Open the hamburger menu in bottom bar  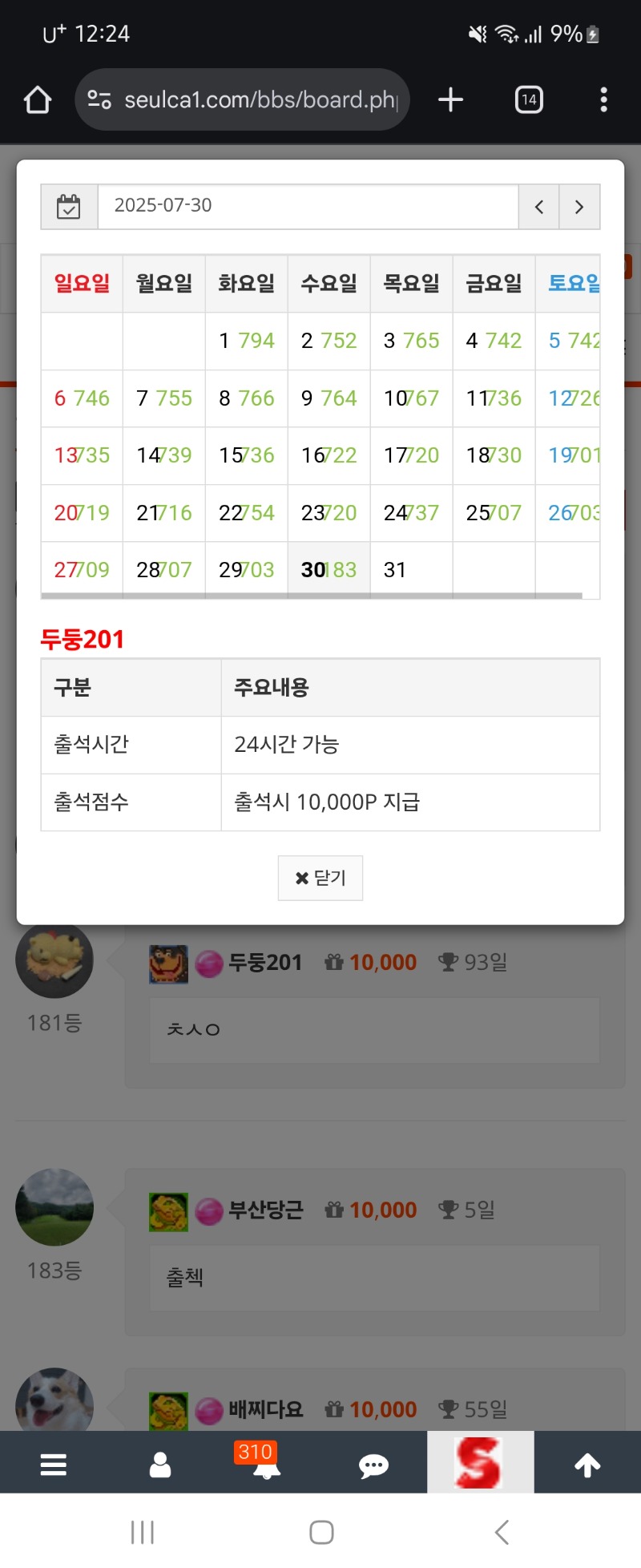54,1465
